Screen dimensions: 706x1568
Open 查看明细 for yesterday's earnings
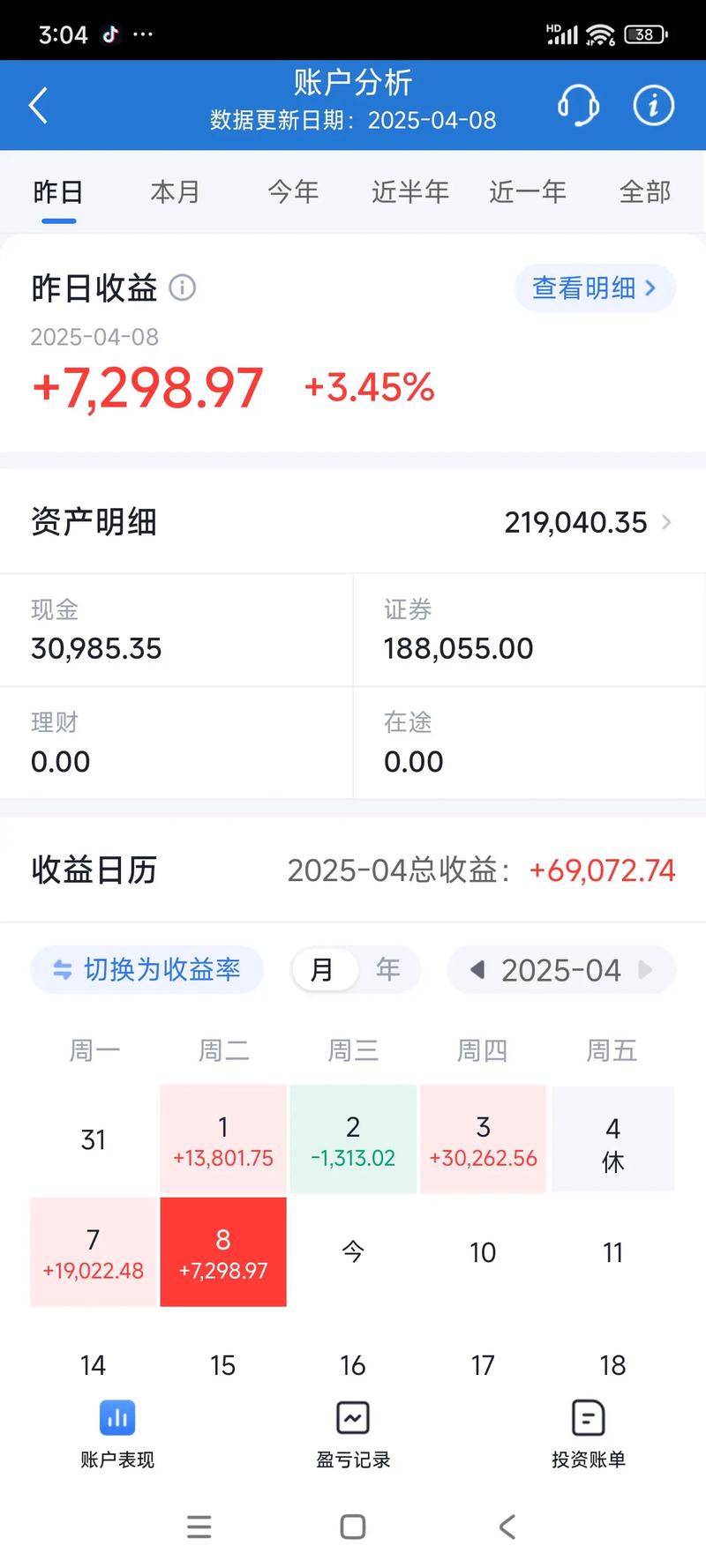(x=593, y=287)
